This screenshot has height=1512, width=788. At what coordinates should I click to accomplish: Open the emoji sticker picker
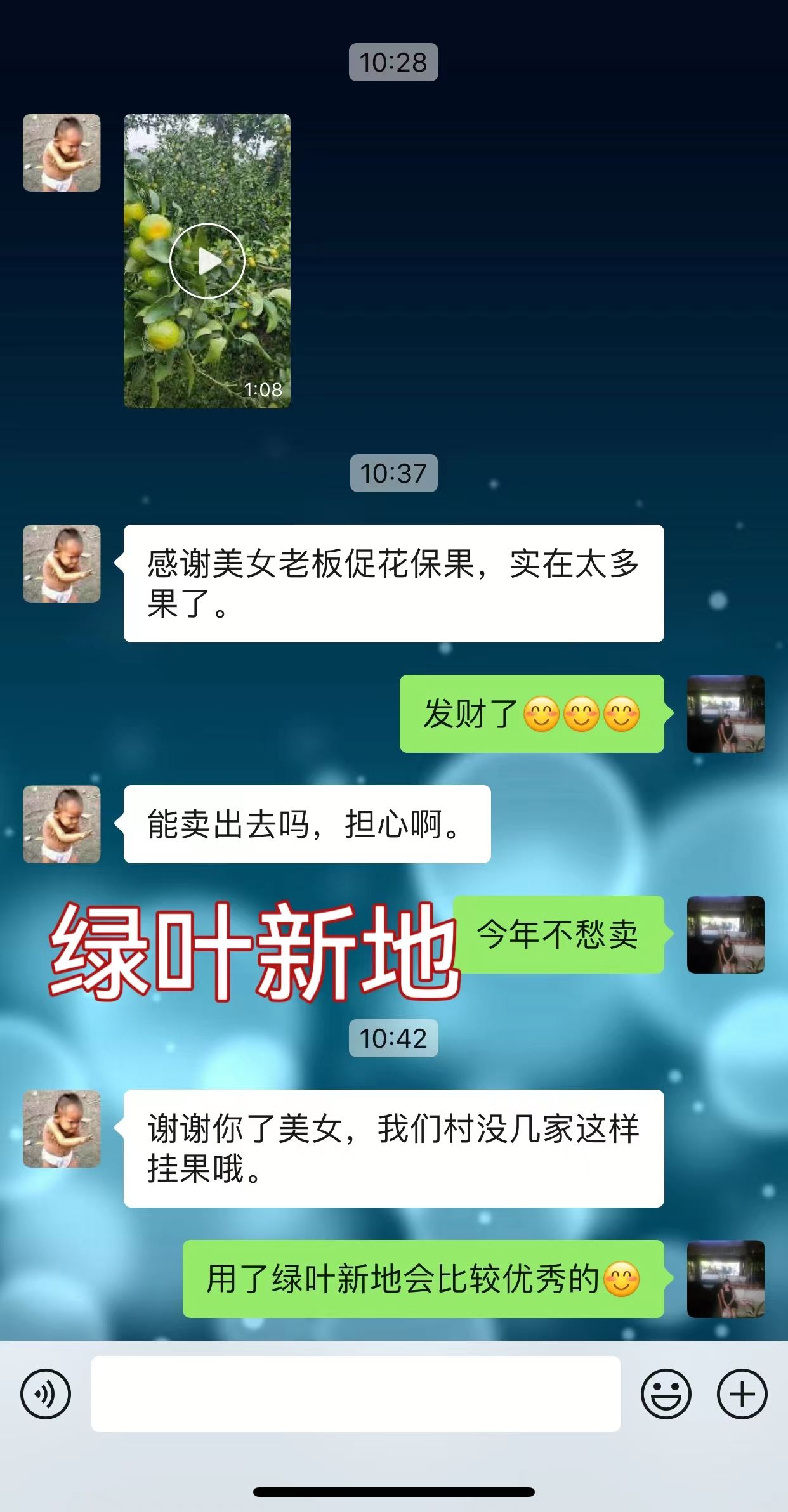pyautogui.click(x=666, y=1394)
